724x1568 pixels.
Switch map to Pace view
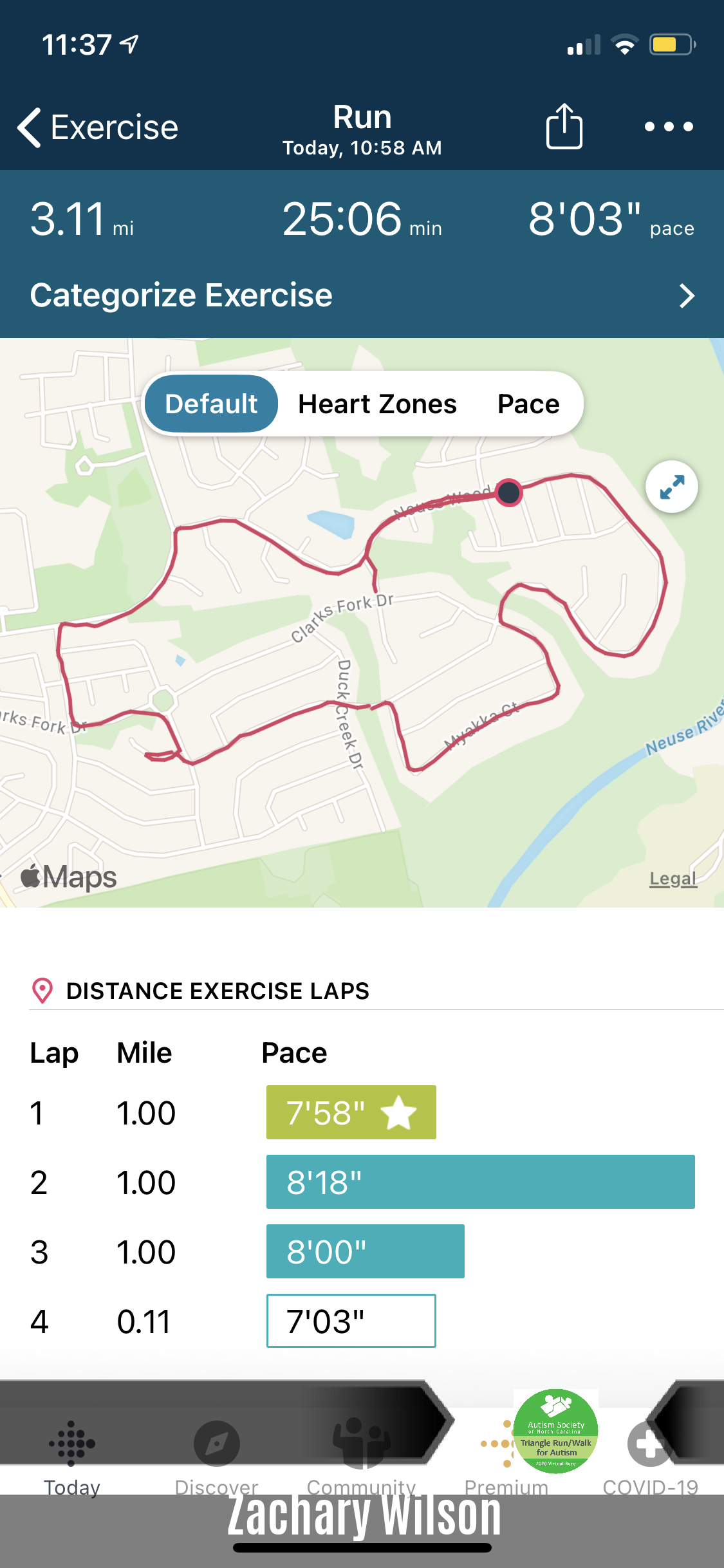point(528,404)
